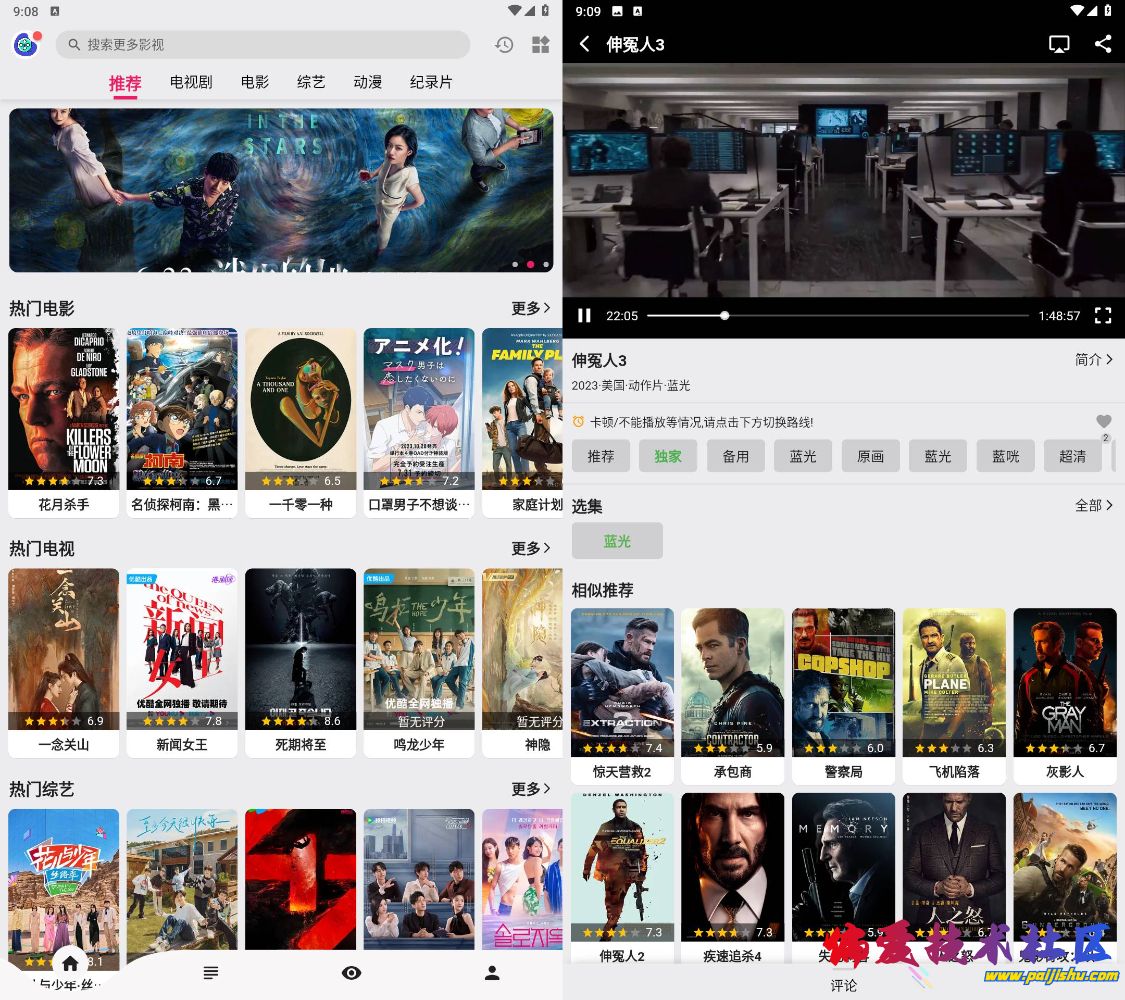
Task: Enter fullscreen video mode
Action: (x=1102, y=316)
